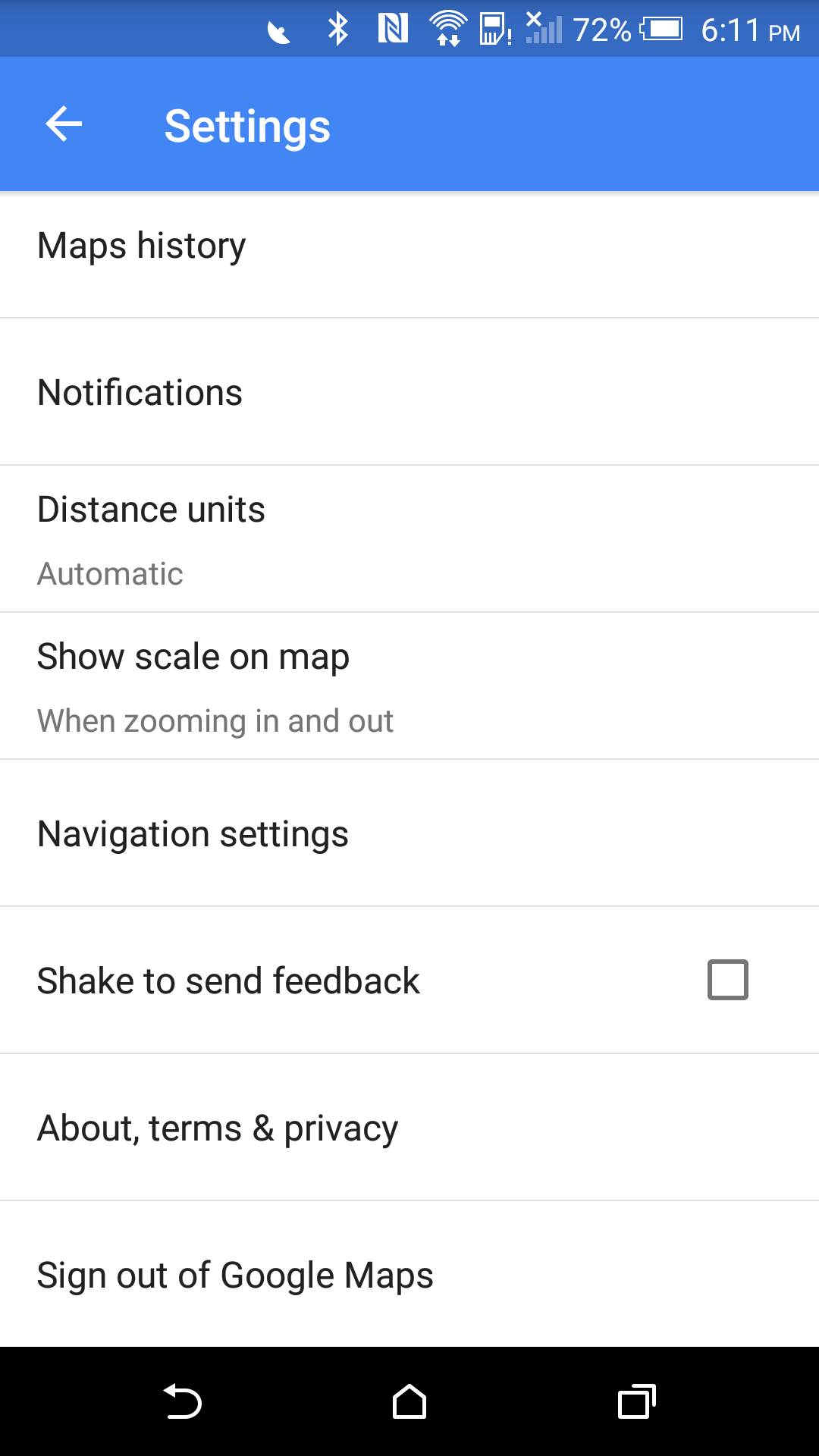
Task: Open Show scale on map option
Action: (409, 686)
